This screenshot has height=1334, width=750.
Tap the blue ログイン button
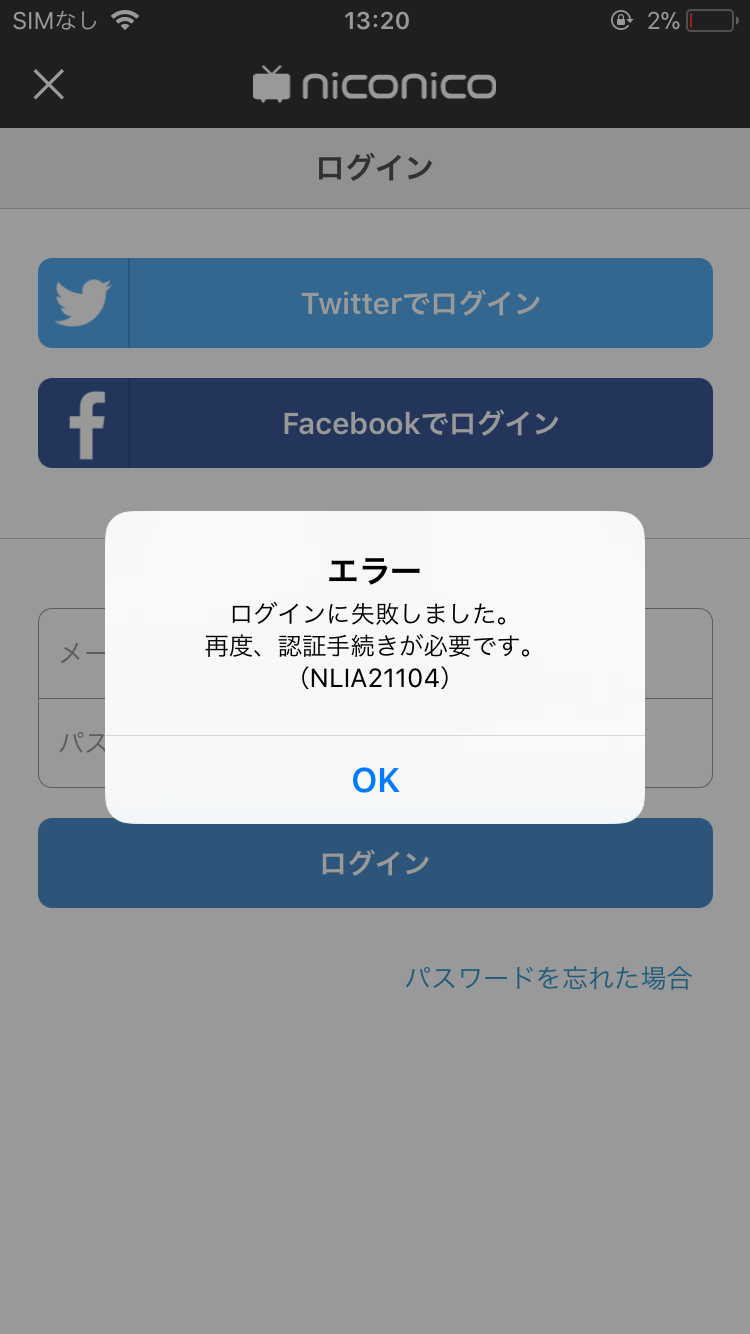(375, 863)
